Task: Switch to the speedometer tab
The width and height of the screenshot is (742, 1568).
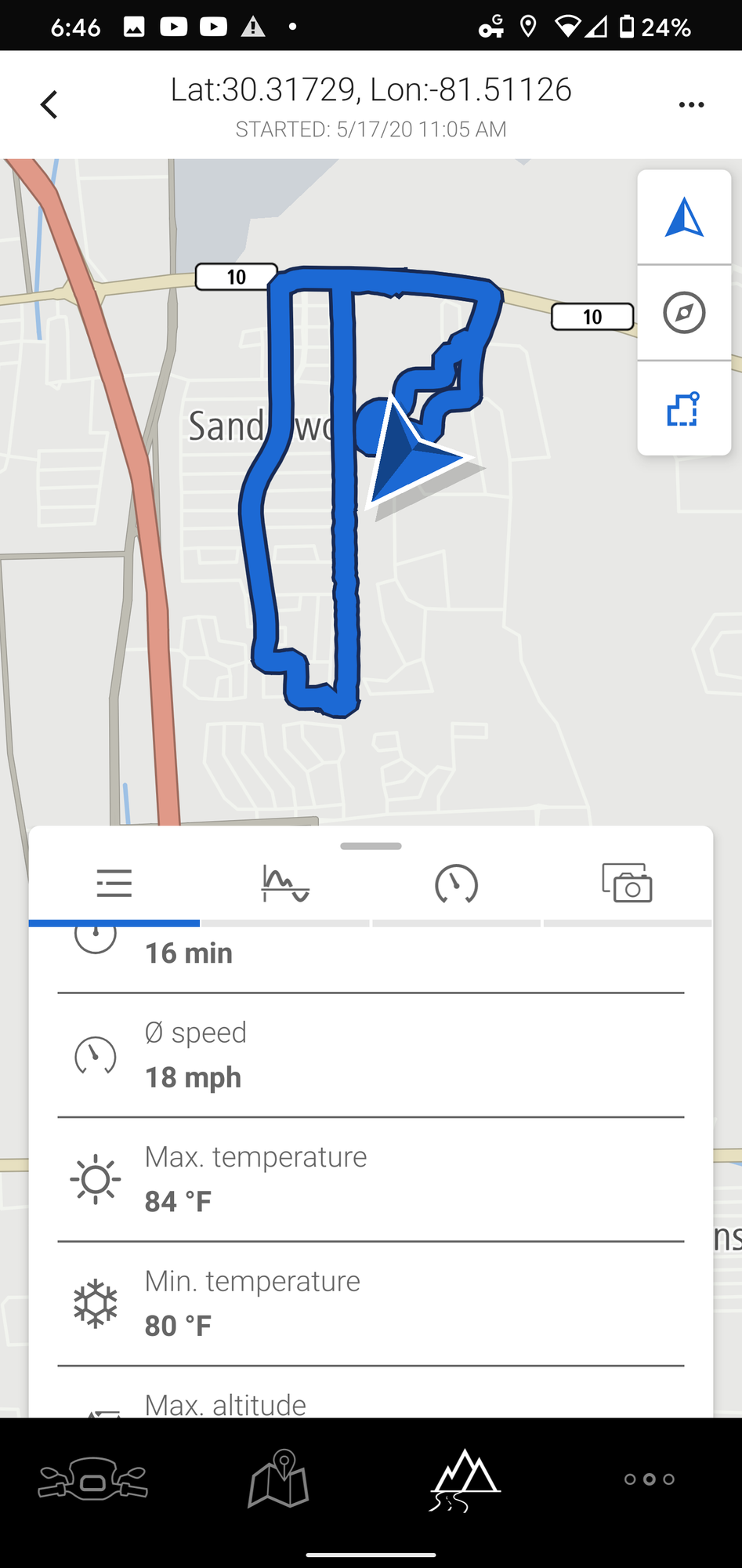Action: (456, 884)
